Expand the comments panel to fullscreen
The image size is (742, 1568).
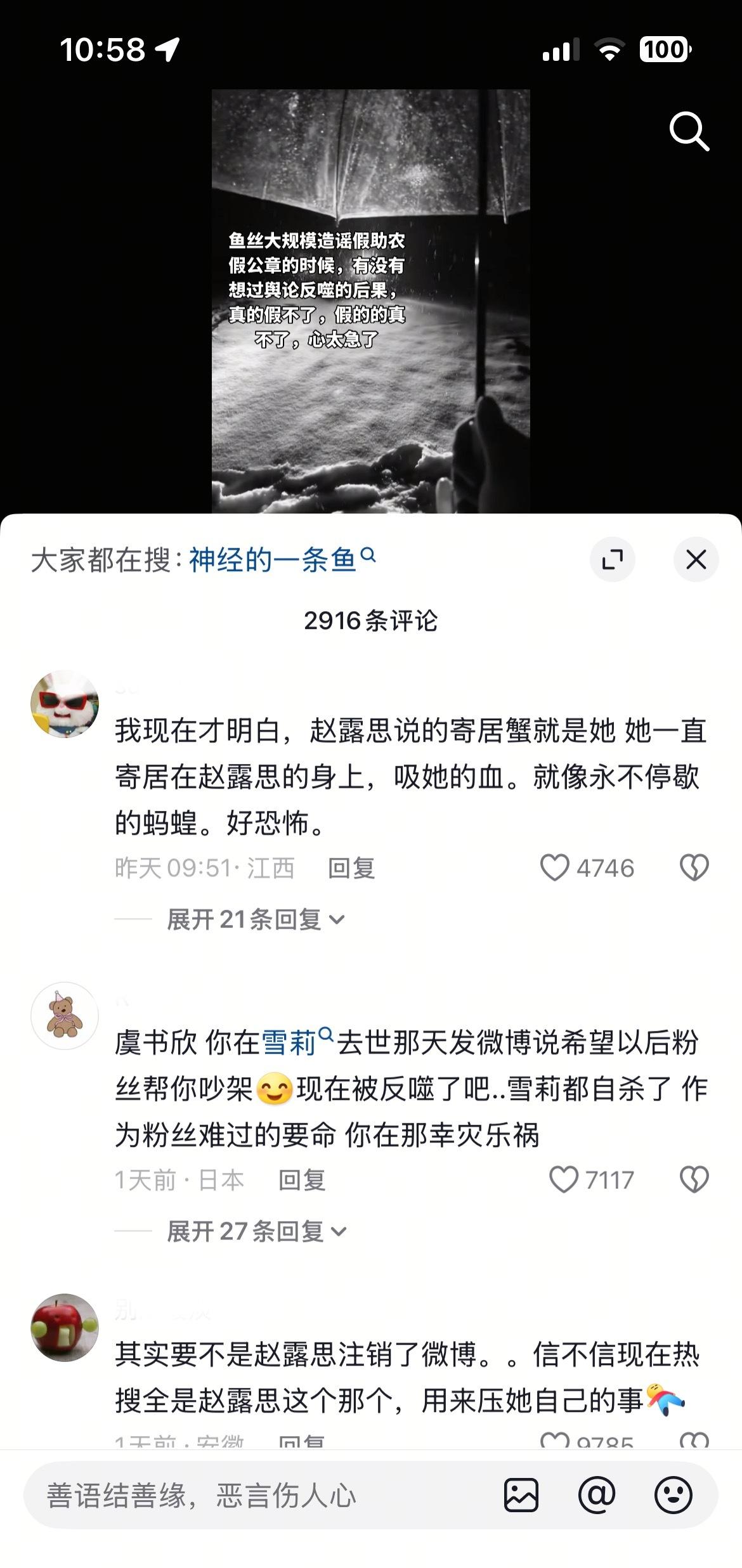612,559
